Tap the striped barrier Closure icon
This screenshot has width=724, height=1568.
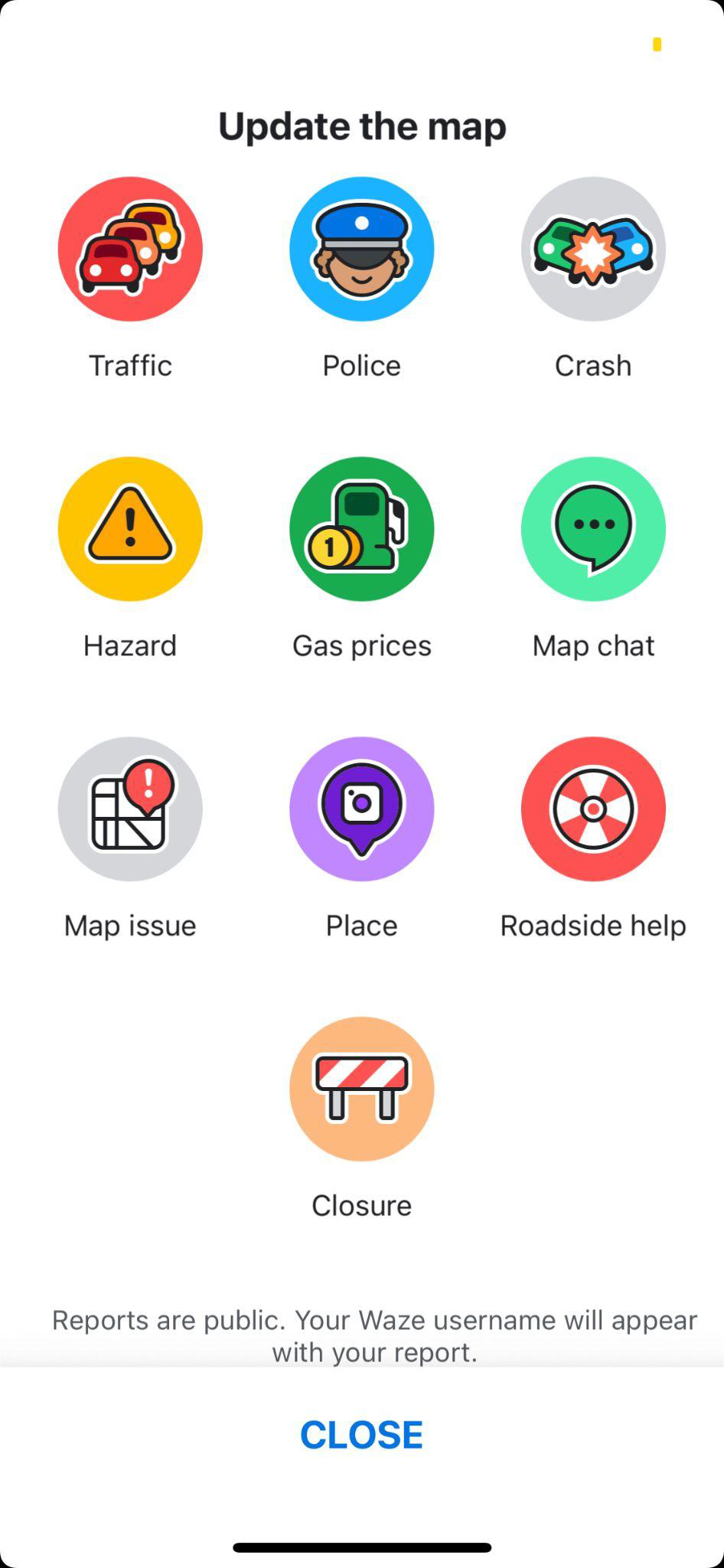pos(361,1089)
